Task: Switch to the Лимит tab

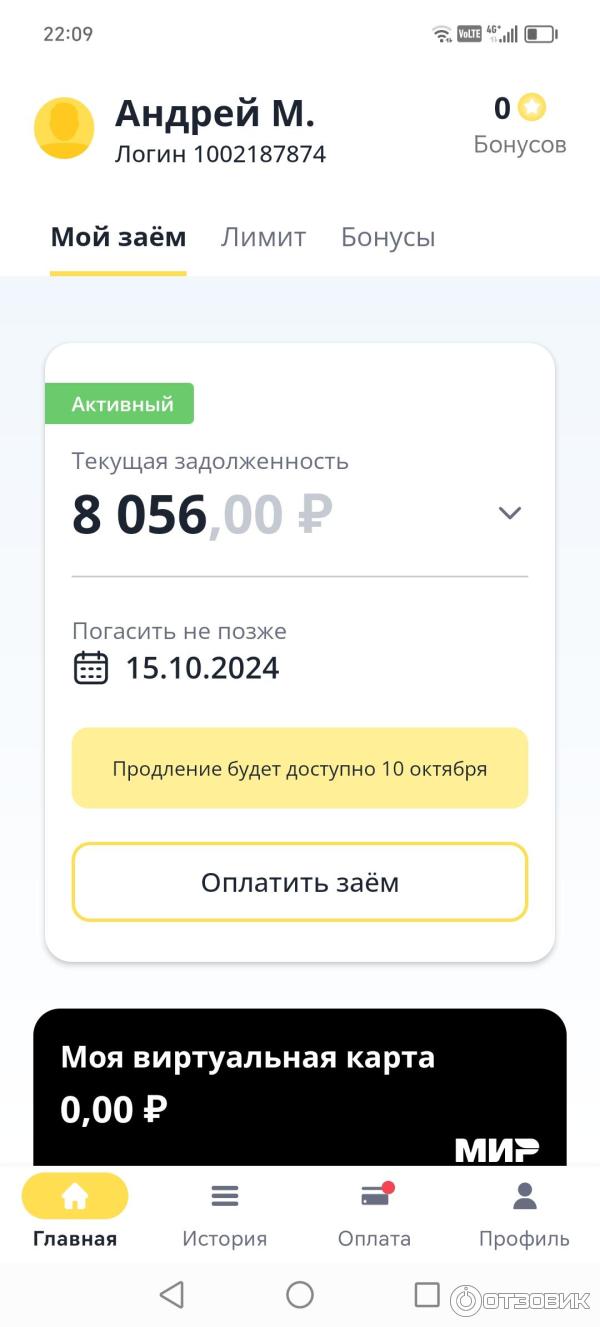Action: tap(263, 238)
